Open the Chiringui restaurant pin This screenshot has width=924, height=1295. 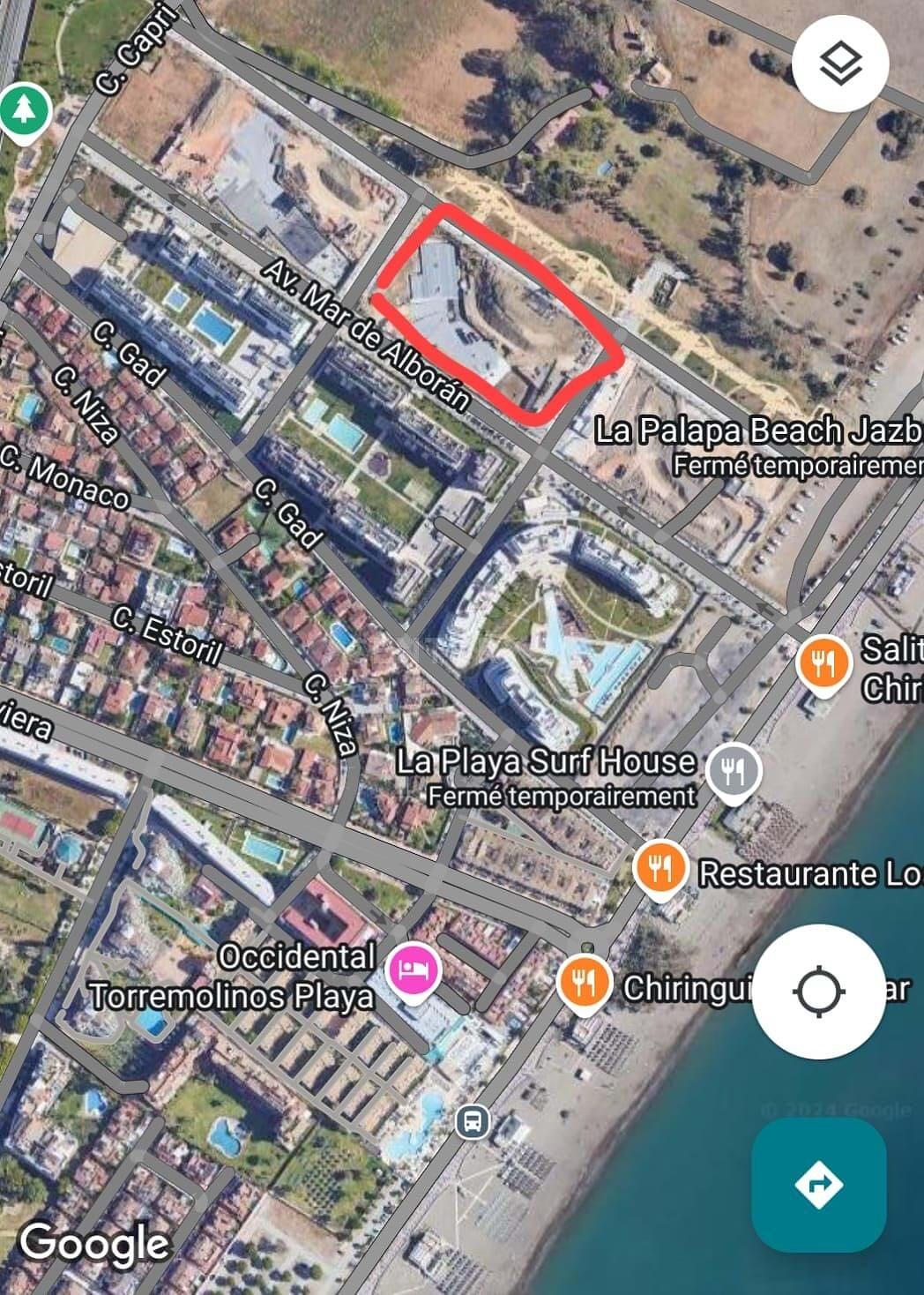tap(583, 982)
